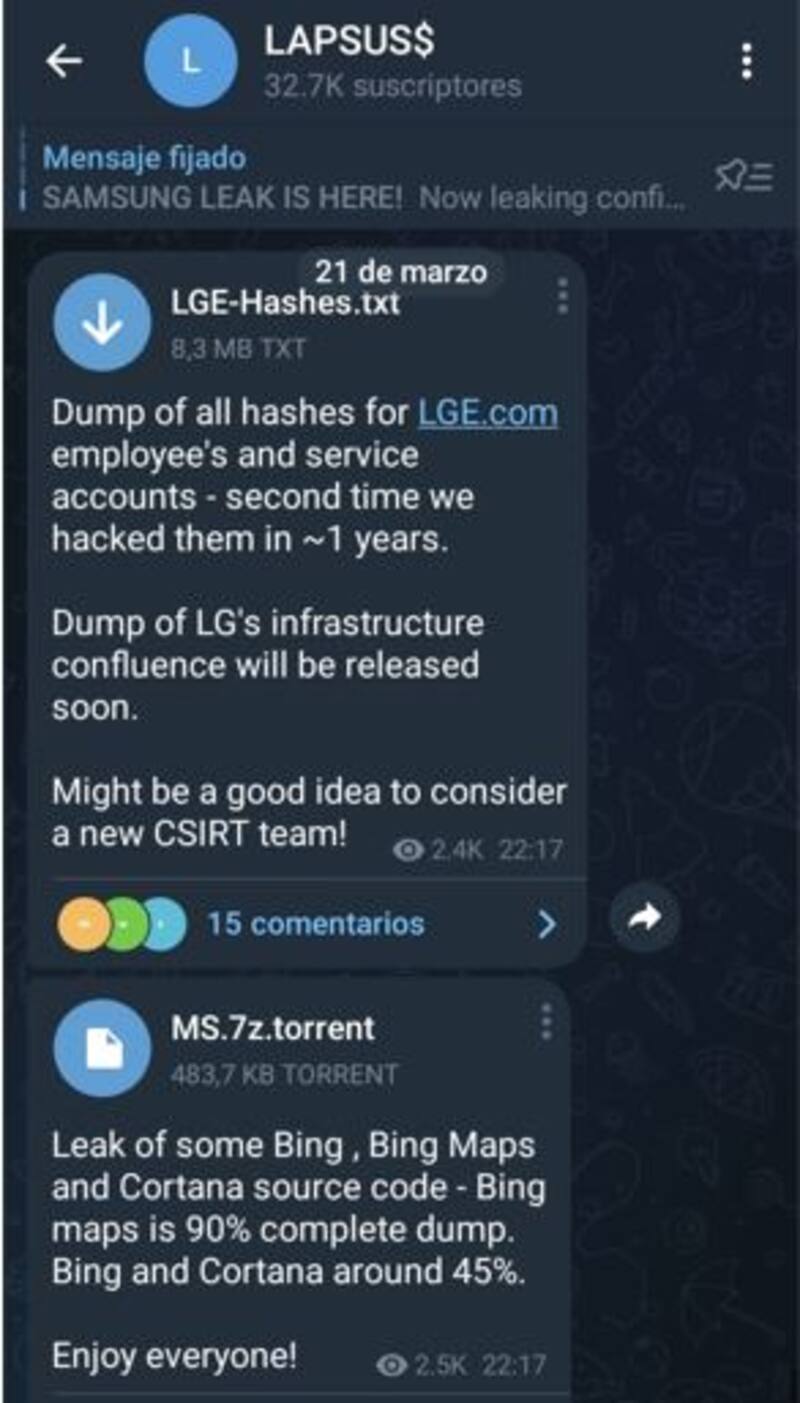The width and height of the screenshot is (800, 1403).
Task: Open options for MS.7z.torrent message
Action: [545, 1022]
